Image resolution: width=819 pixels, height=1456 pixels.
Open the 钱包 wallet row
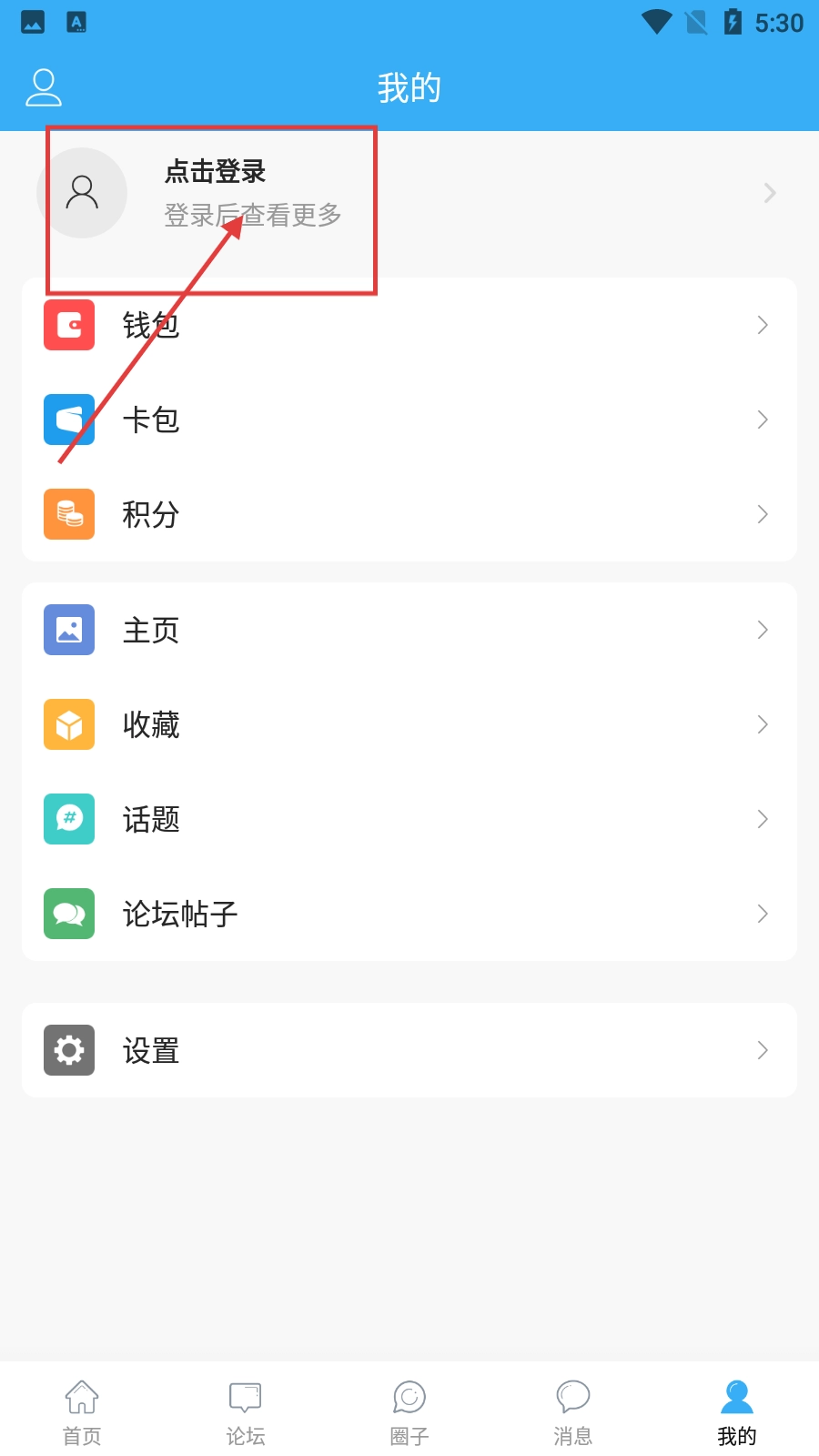(x=409, y=325)
